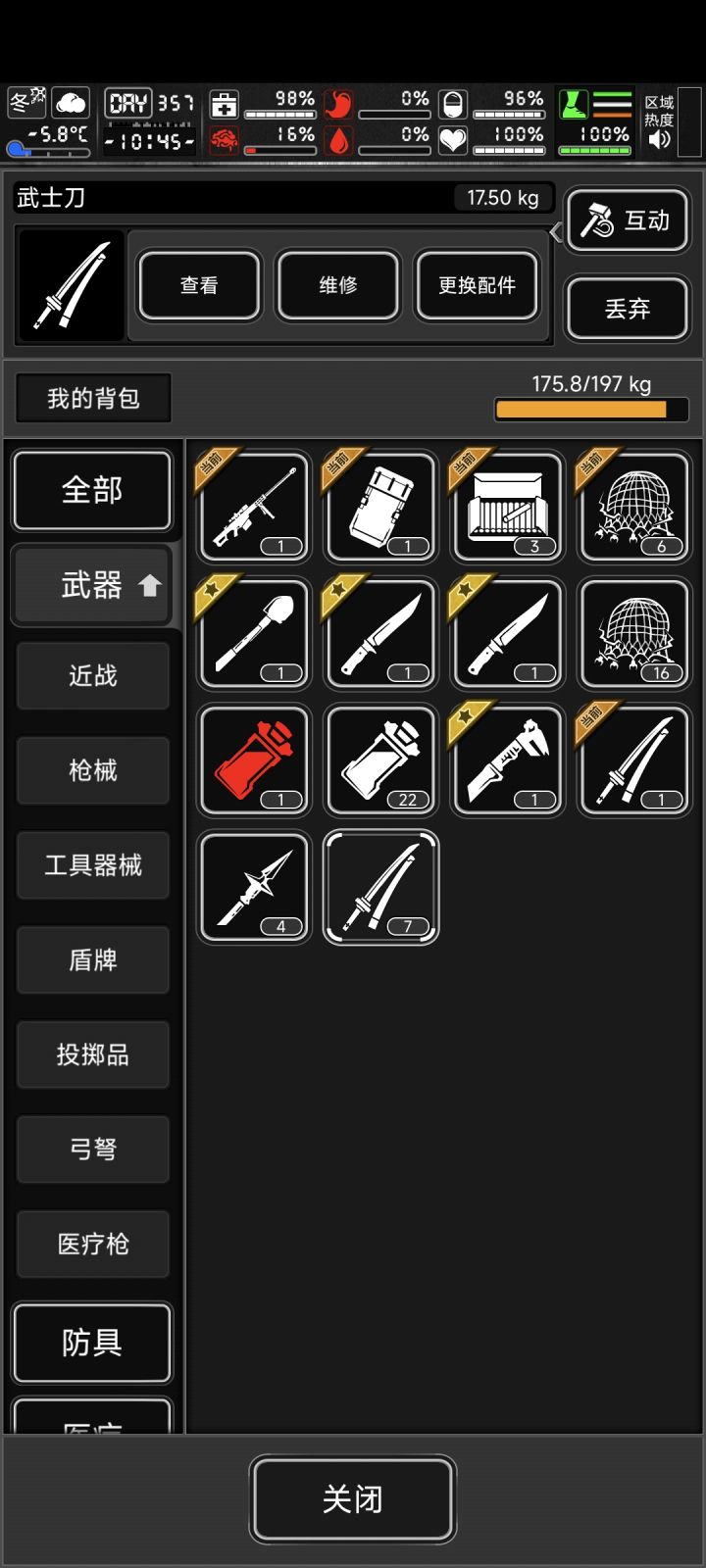
Task: Click the 更换配件 change attachments button
Action: (478, 285)
